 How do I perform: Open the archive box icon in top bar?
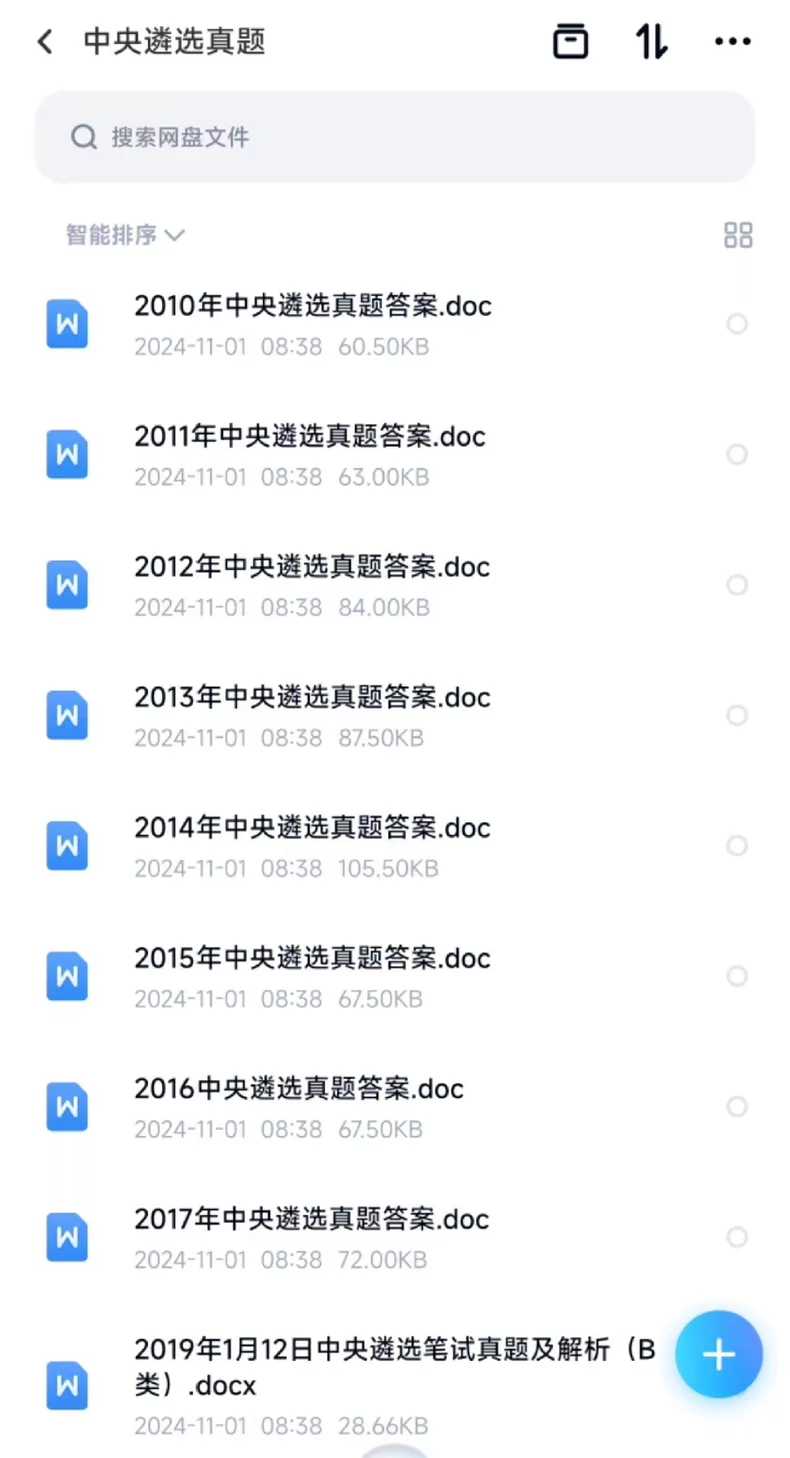coord(570,42)
